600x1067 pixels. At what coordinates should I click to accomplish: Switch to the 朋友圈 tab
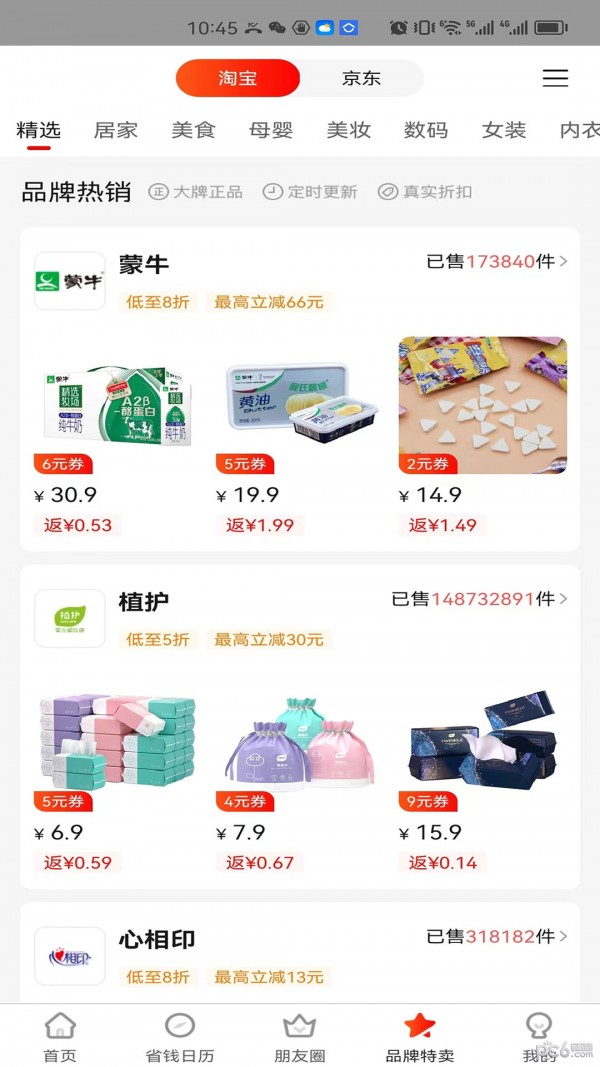300,1037
